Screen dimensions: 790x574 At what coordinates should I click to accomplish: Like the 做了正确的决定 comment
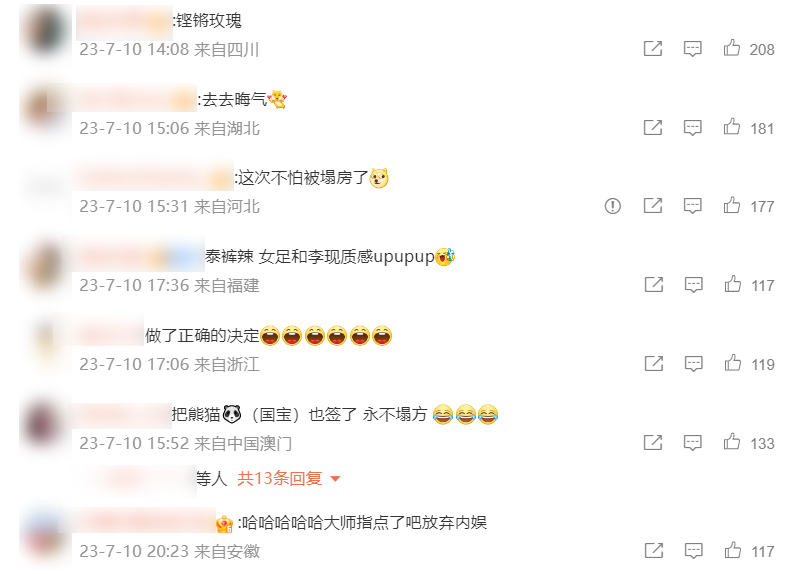[732, 364]
